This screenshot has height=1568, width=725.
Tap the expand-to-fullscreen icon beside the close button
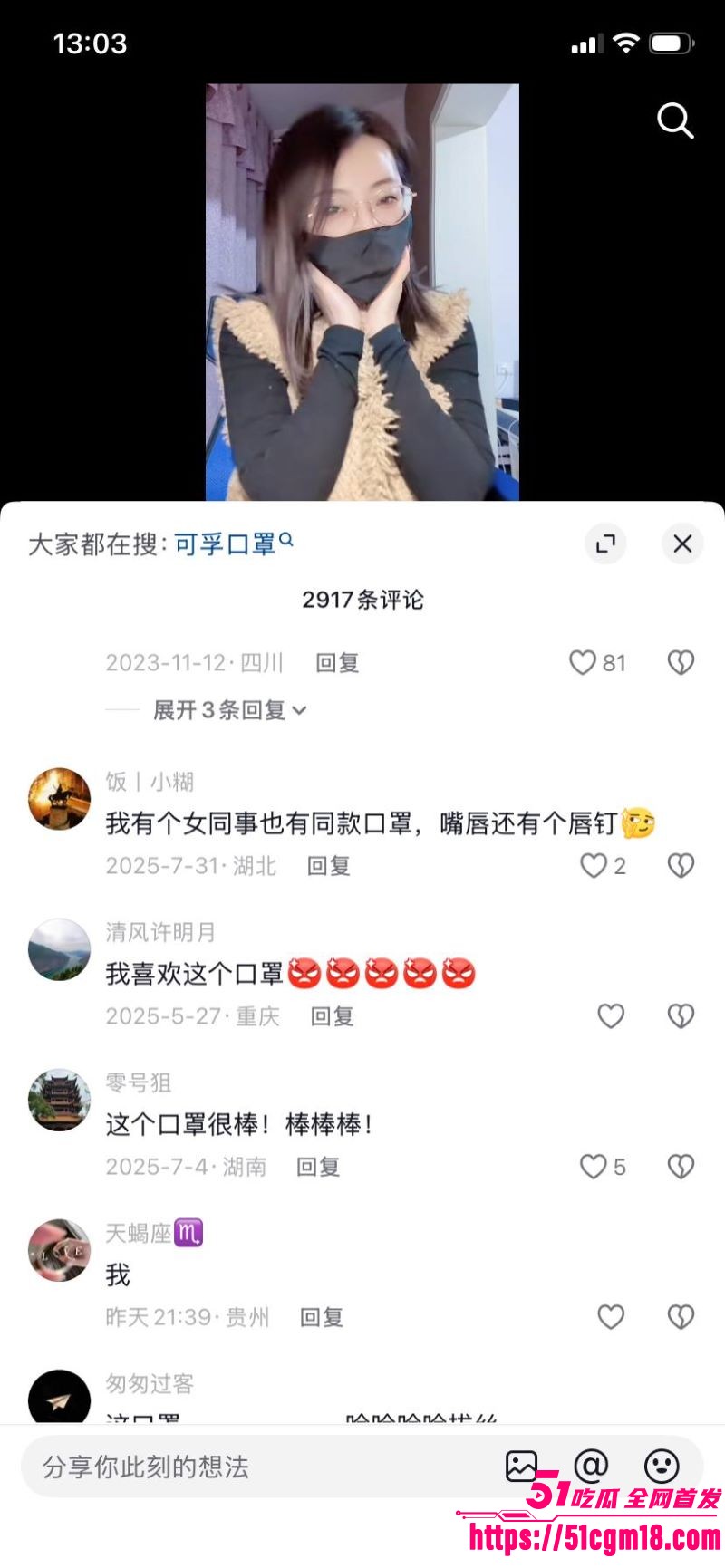pyautogui.click(x=605, y=544)
